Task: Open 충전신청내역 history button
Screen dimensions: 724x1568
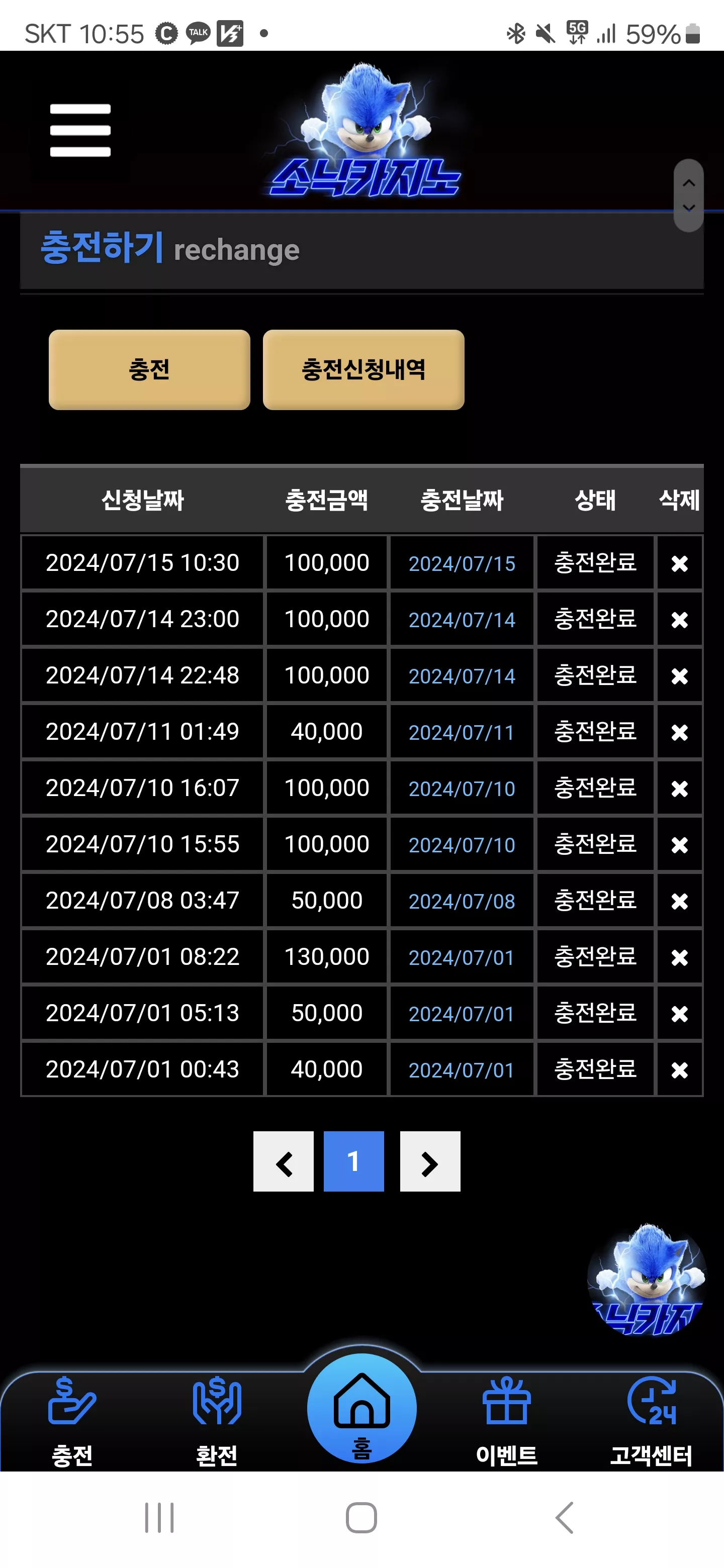Action: 364,369
